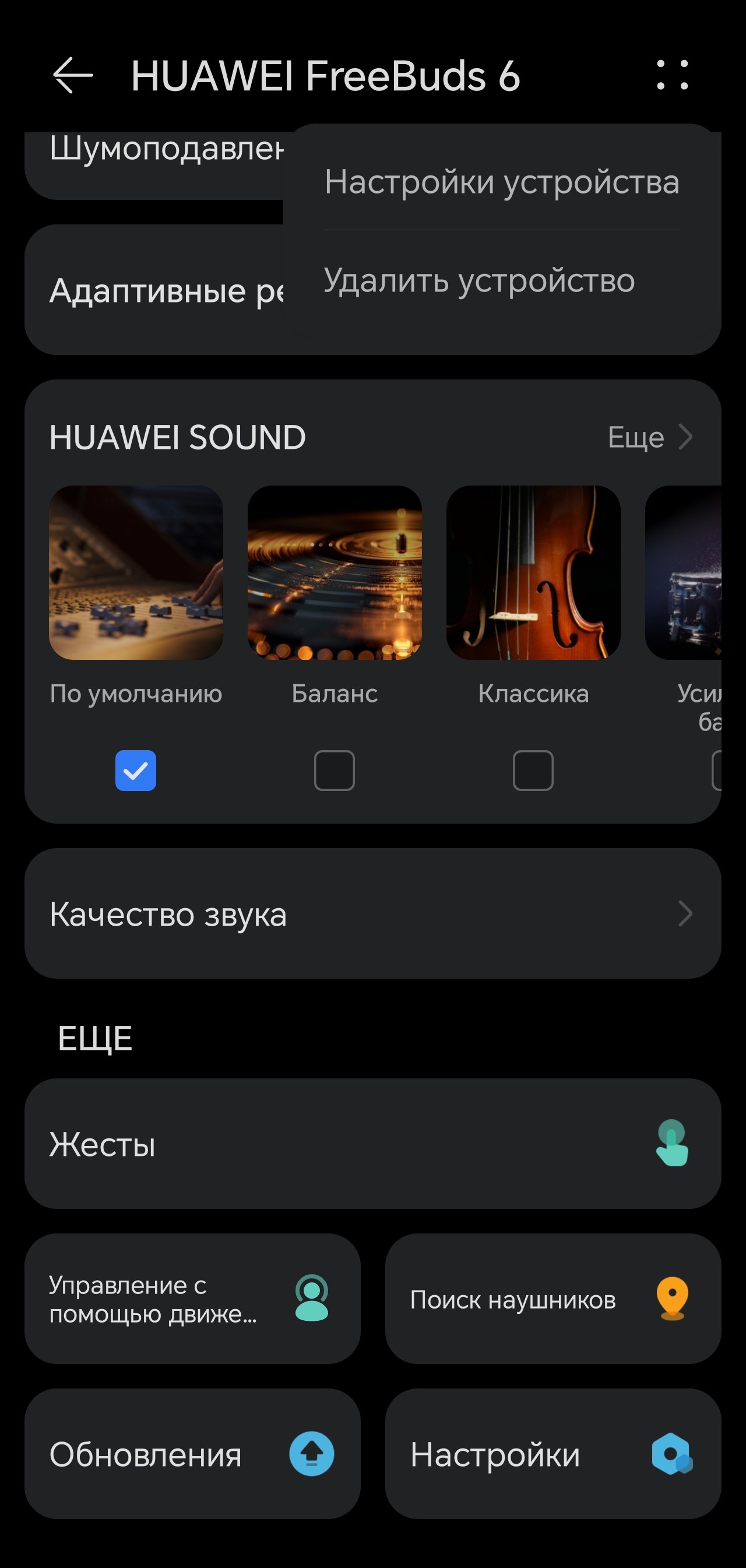Screen dimensions: 746x1568
Task: Tap the four-dot overflow menu icon
Action: [673, 75]
